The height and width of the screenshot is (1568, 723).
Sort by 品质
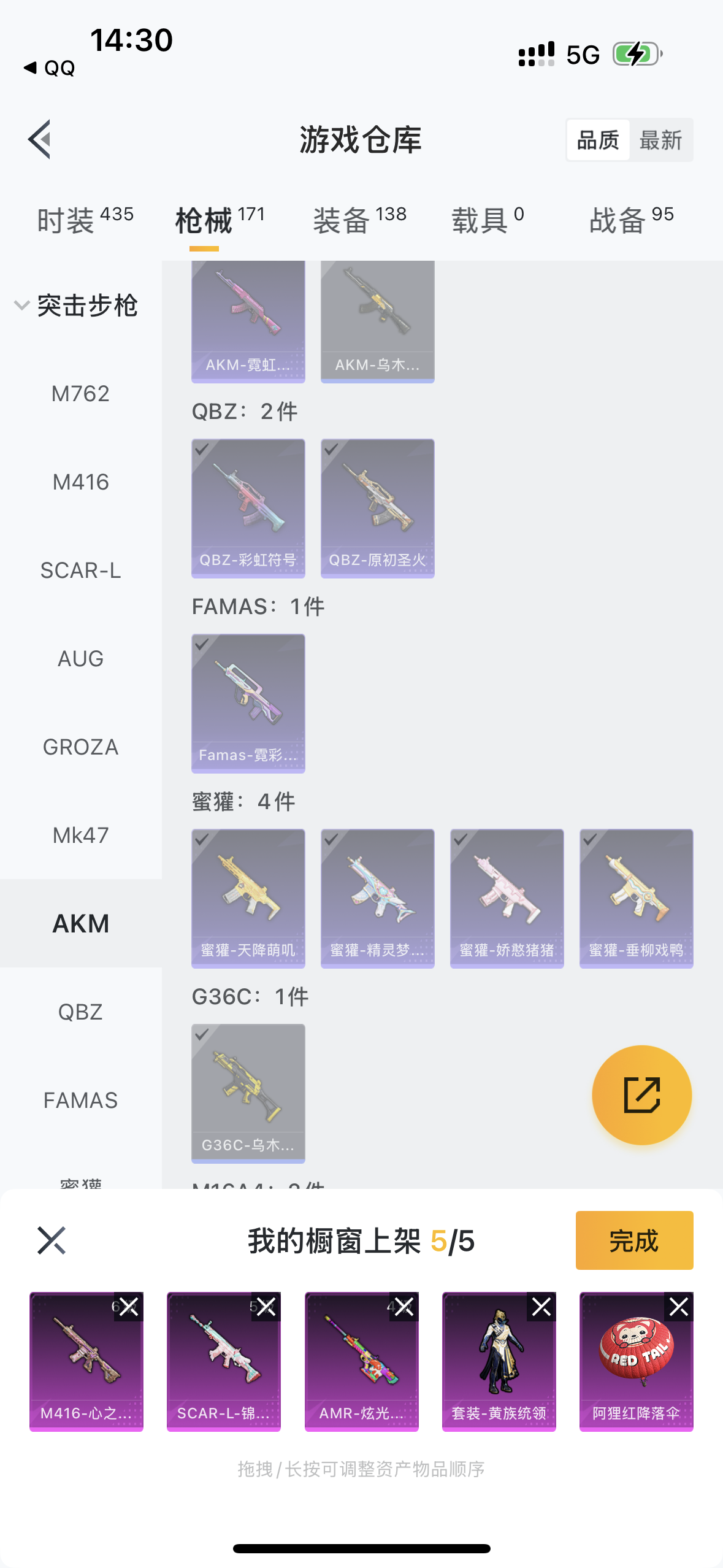tap(598, 140)
